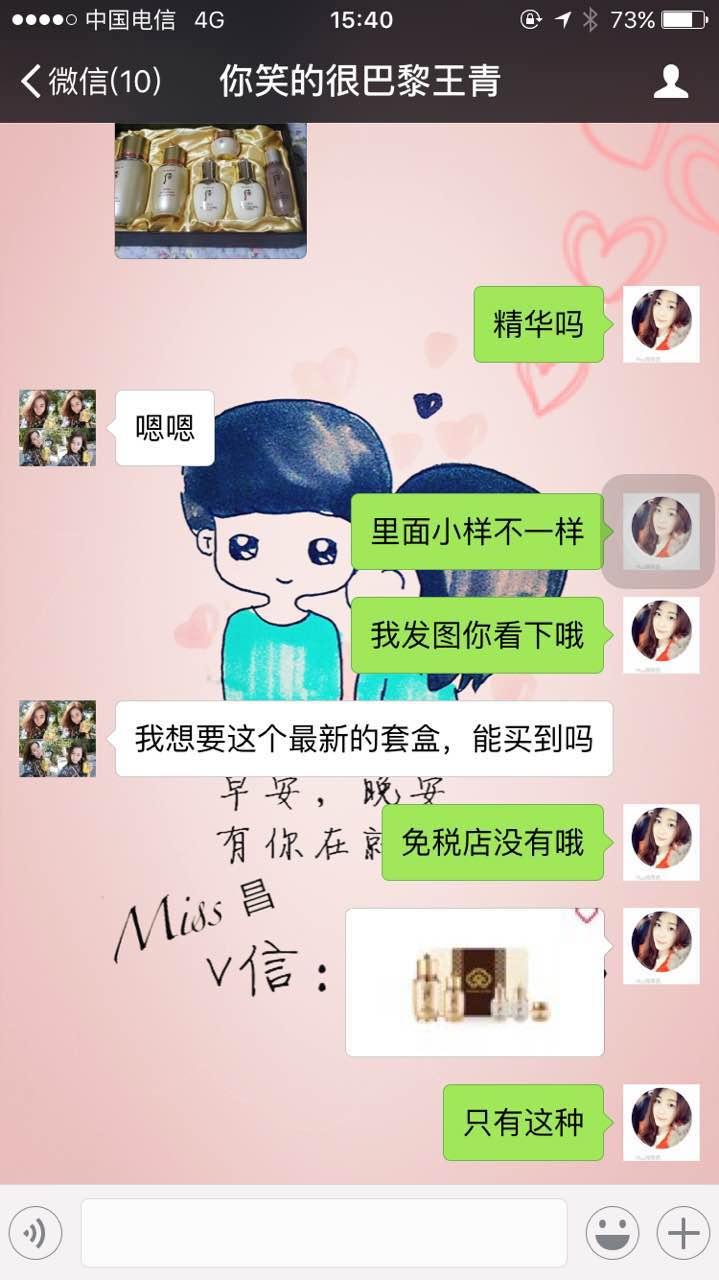Go back to the WeChat chat list

click(90, 81)
